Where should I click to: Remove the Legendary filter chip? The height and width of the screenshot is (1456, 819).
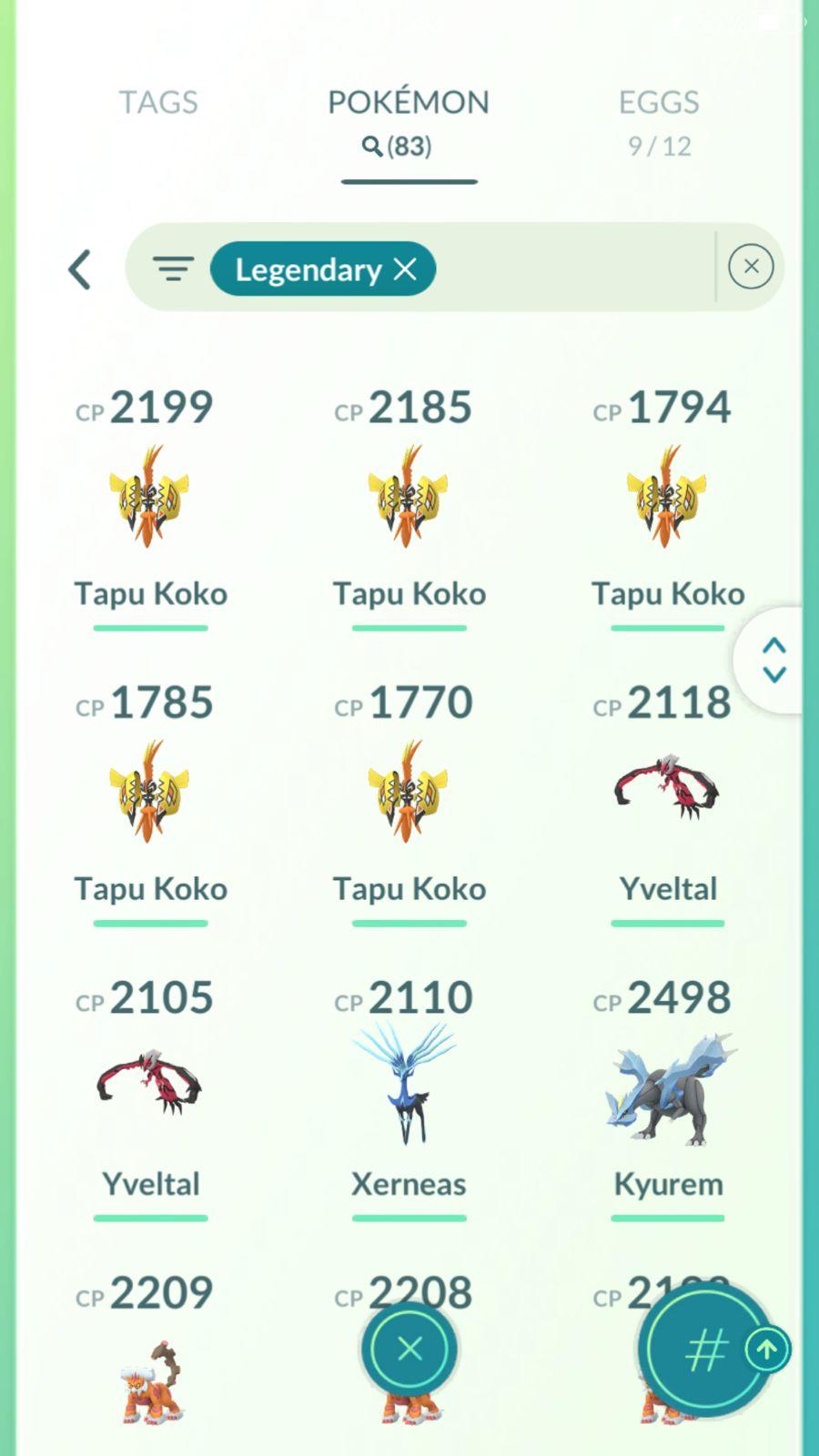tap(406, 269)
